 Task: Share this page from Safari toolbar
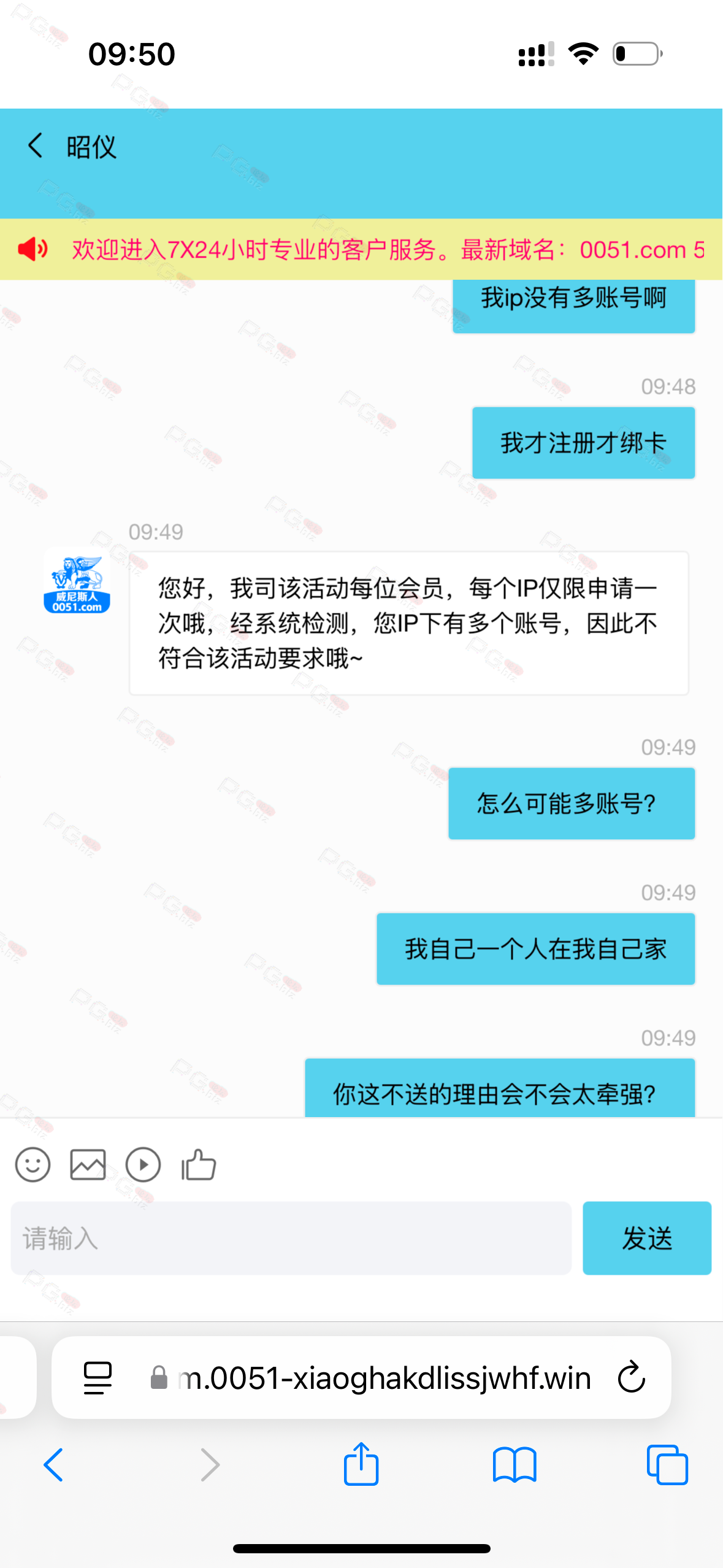point(361,1465)
